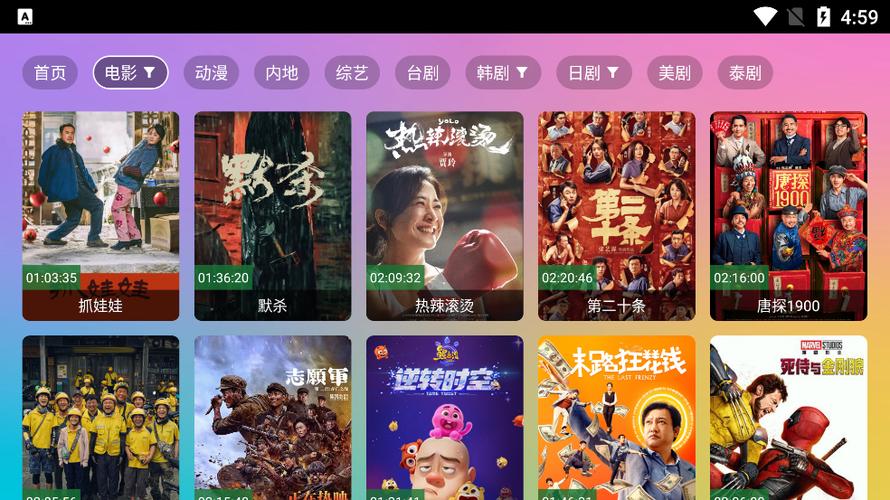Open the 逆转时空 animated movie

tap(445, 418)
